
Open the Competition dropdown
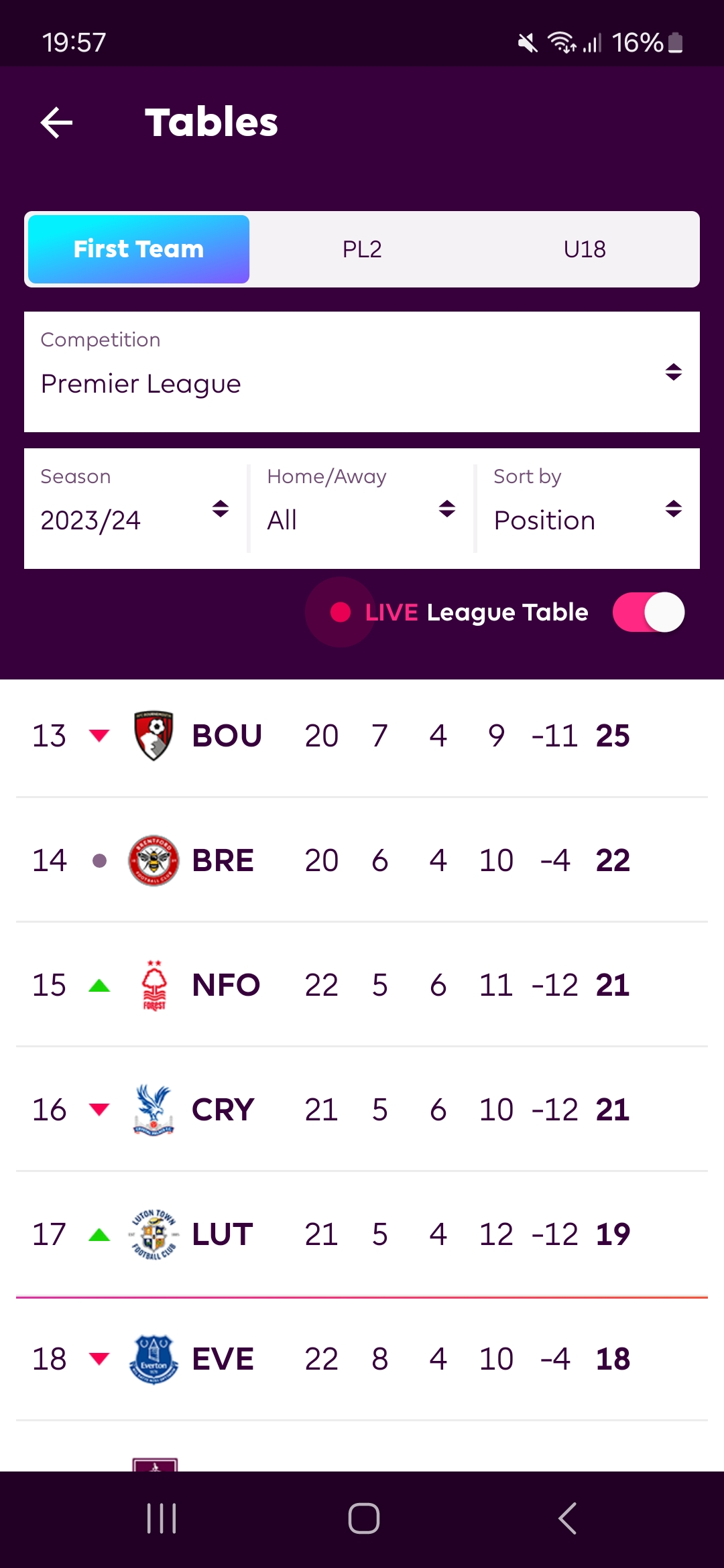(x=362, y=372)
